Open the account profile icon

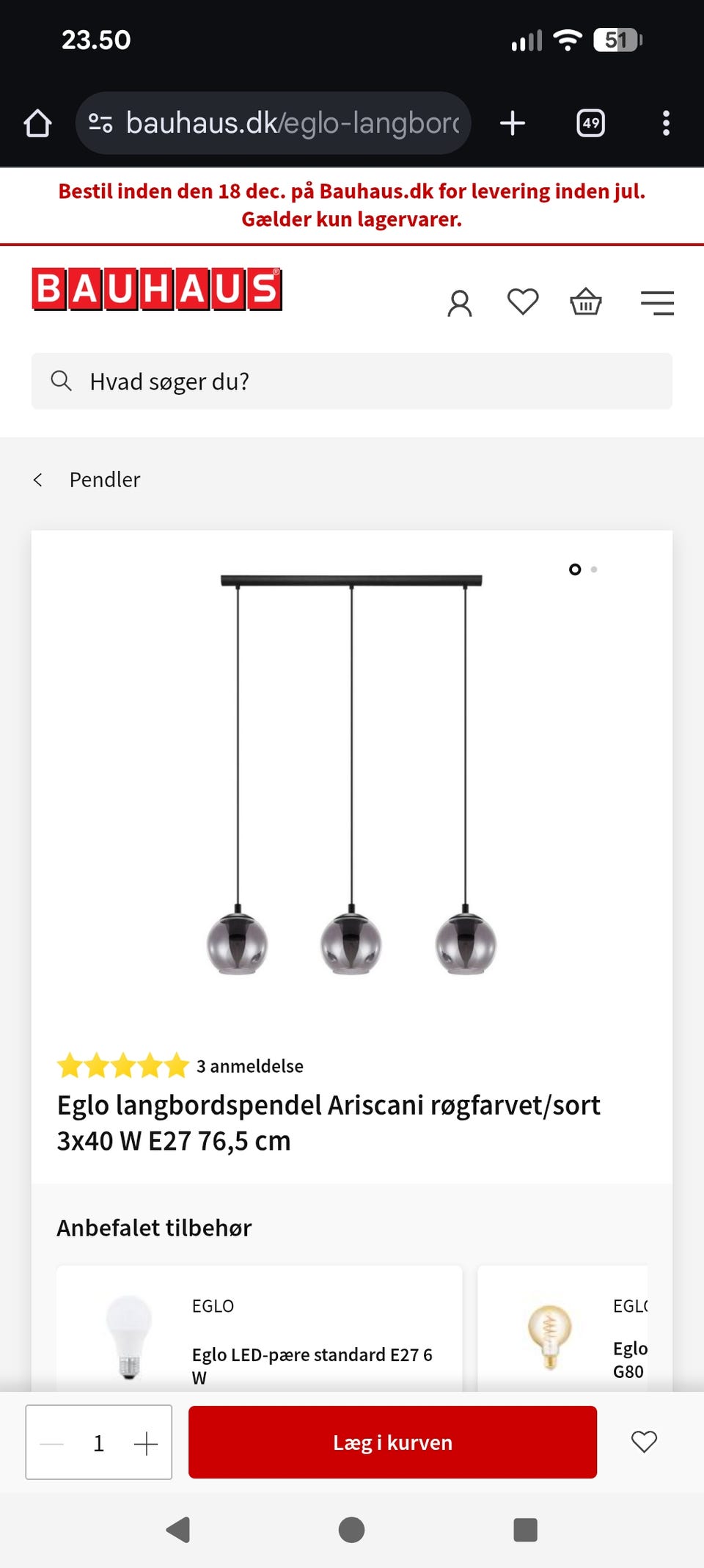(461, 302)
